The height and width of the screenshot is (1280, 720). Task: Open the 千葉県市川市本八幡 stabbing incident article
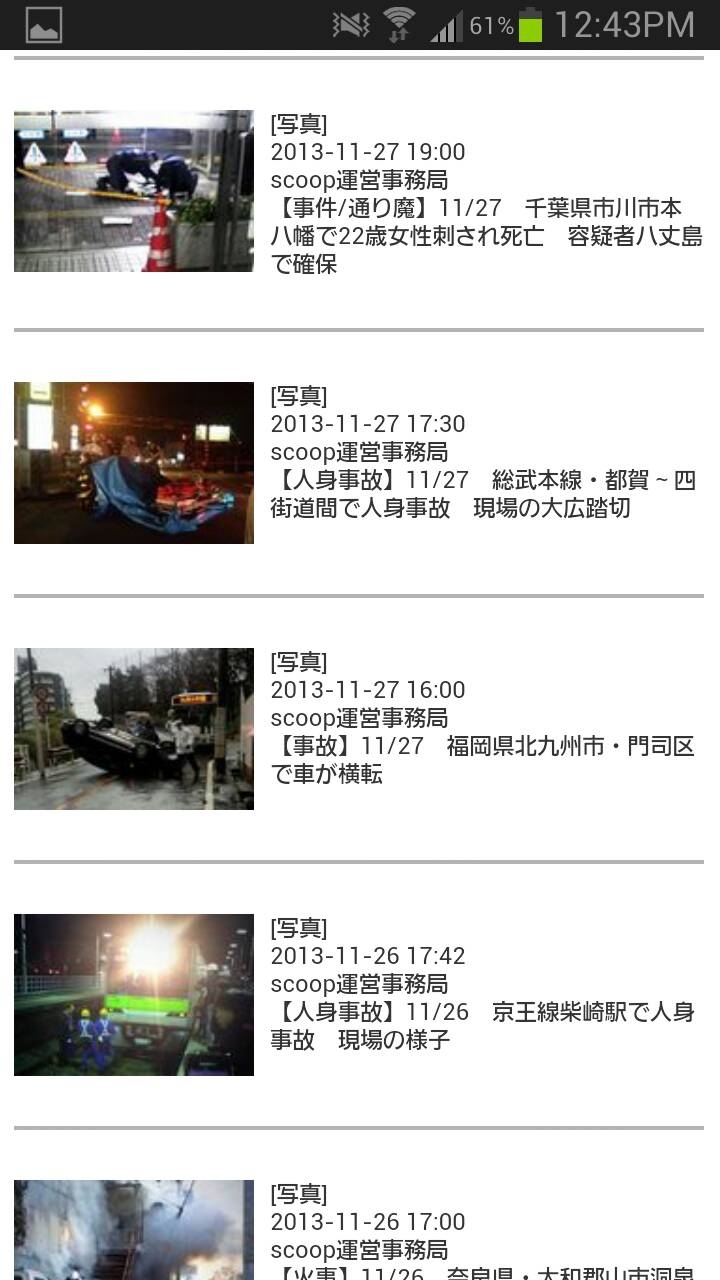pos(359,194)
